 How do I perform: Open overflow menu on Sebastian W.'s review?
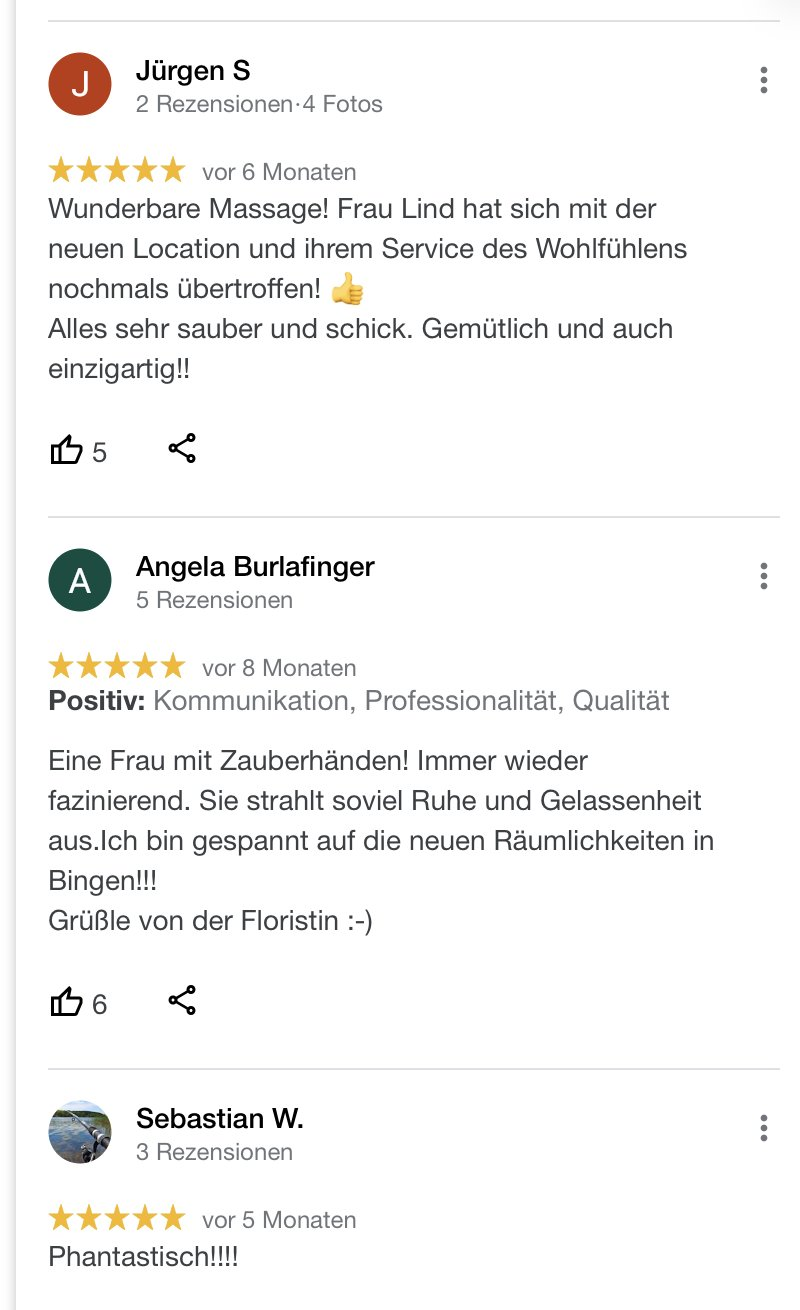click(763, 1128)
